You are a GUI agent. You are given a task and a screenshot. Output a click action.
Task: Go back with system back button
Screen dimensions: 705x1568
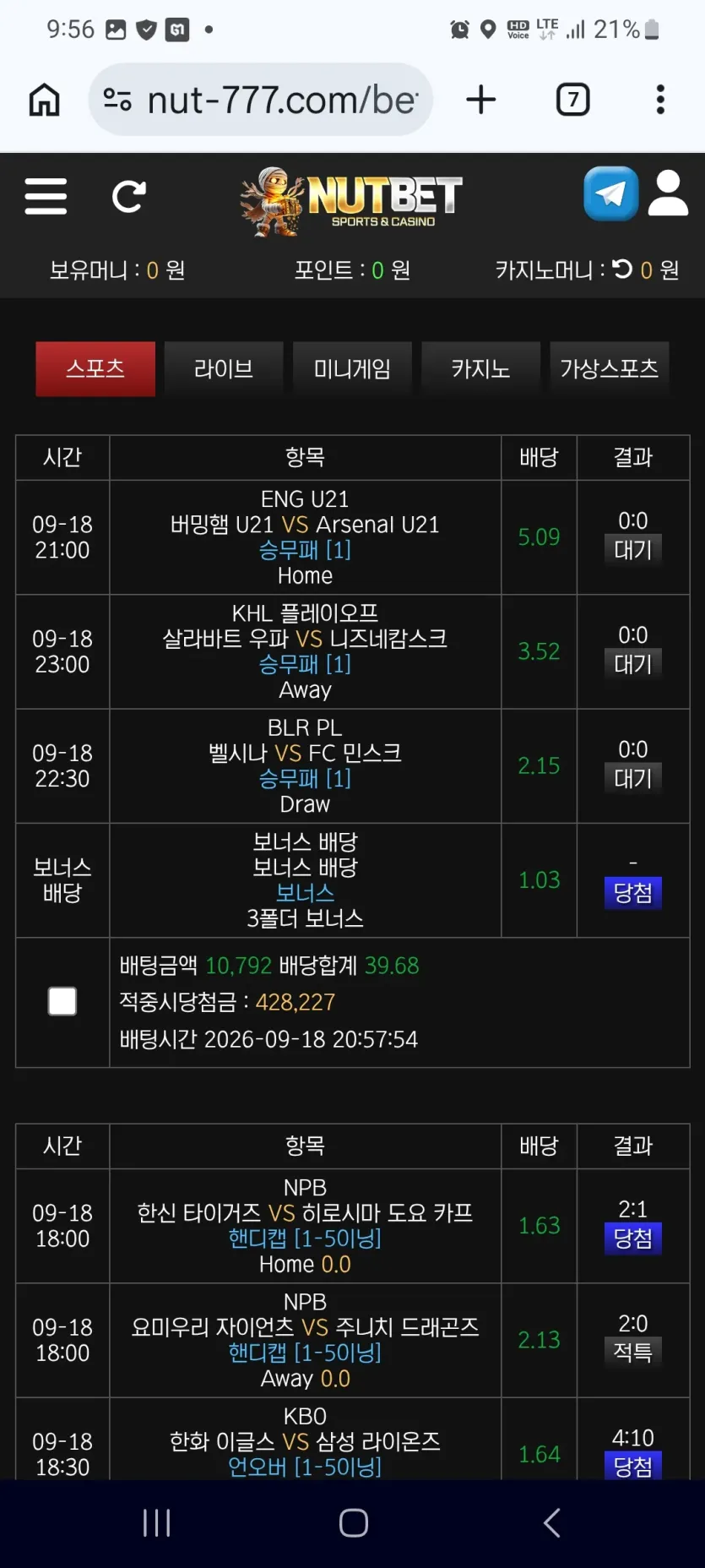pos(551,1523)
